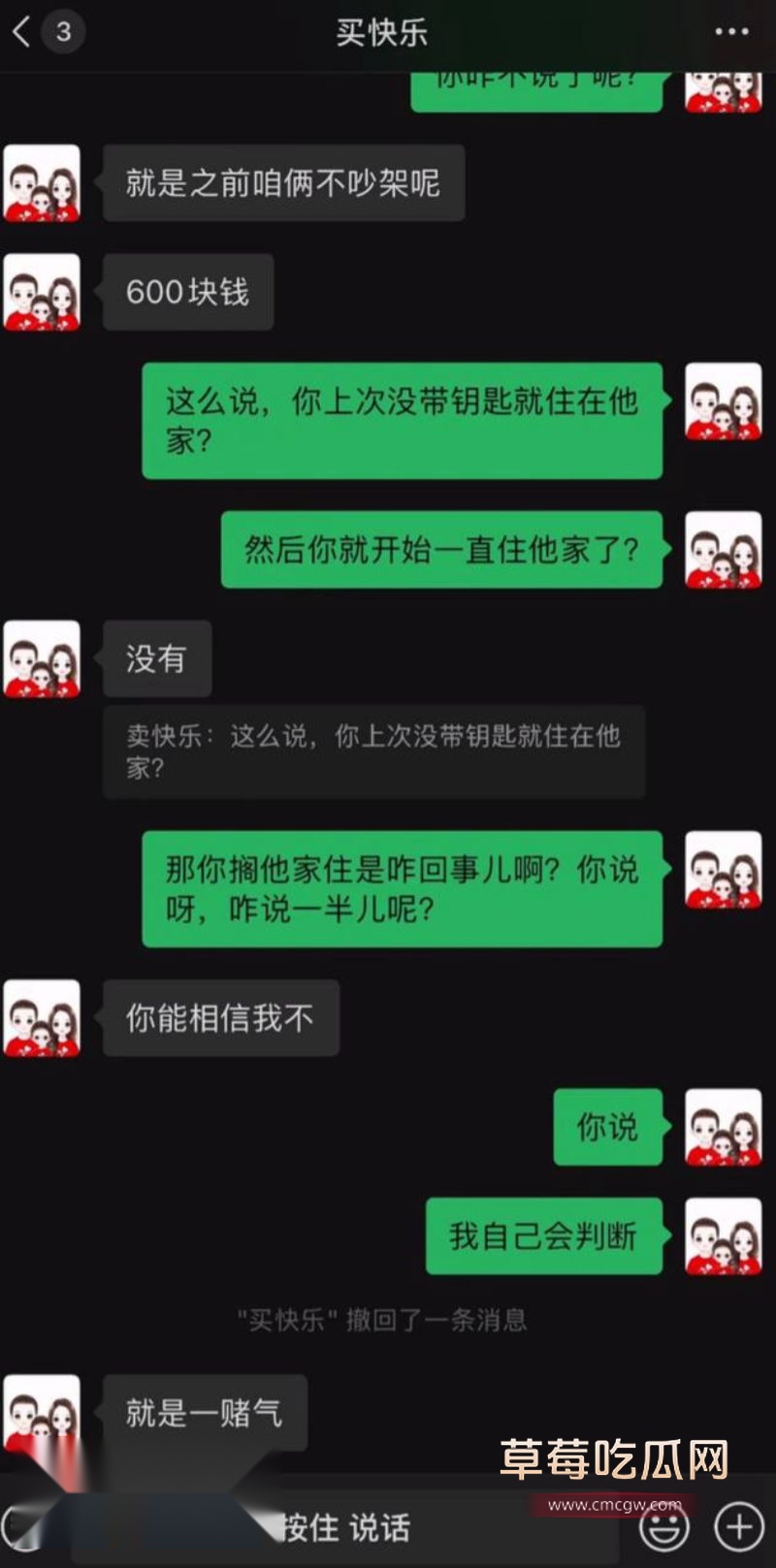Select the '没有' message bubble
Viewport: 776px width, 1568px height.
[156, 657]
